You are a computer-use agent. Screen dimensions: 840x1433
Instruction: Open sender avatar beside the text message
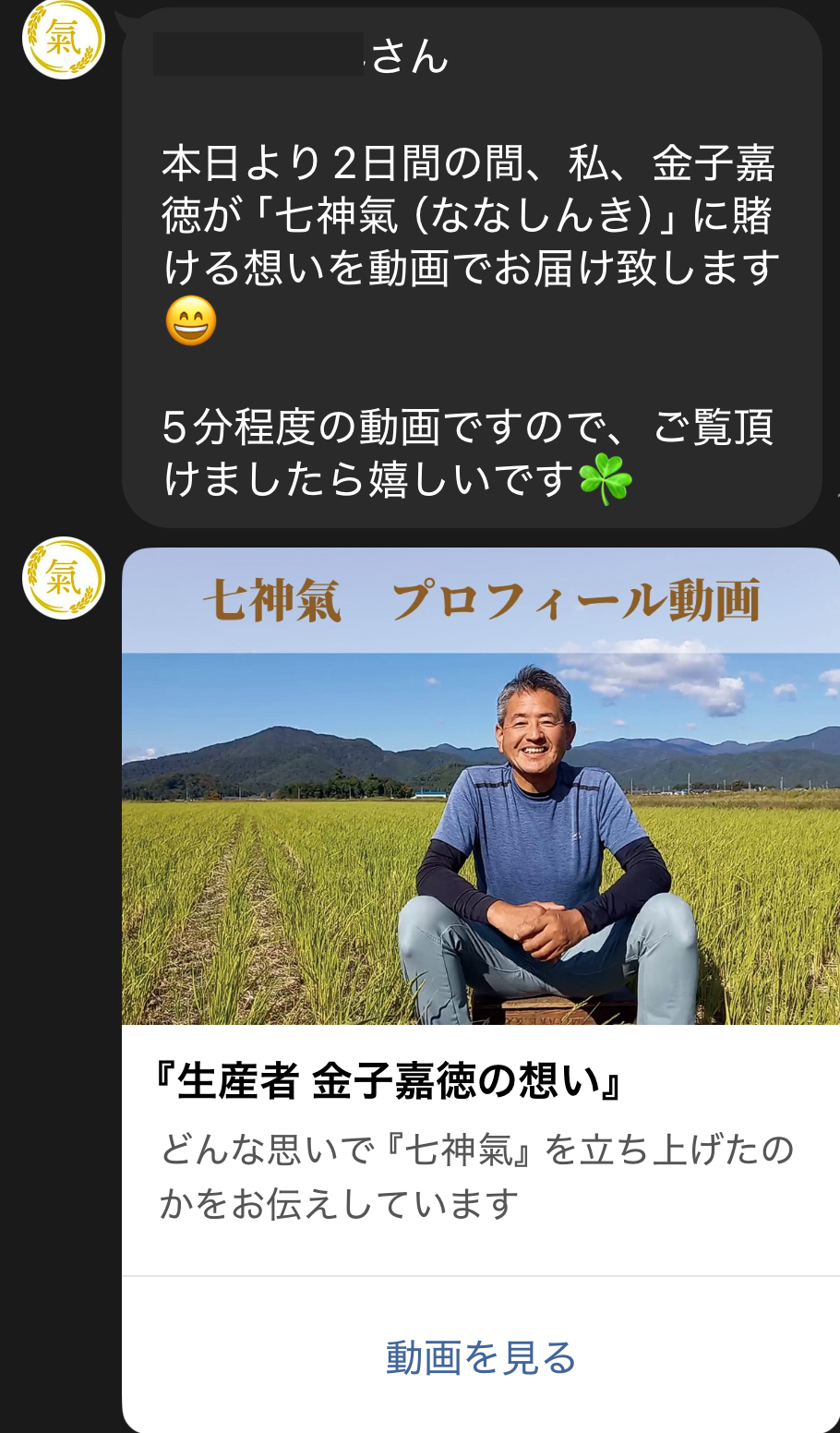pyautogui.click(x=63, y=39)
